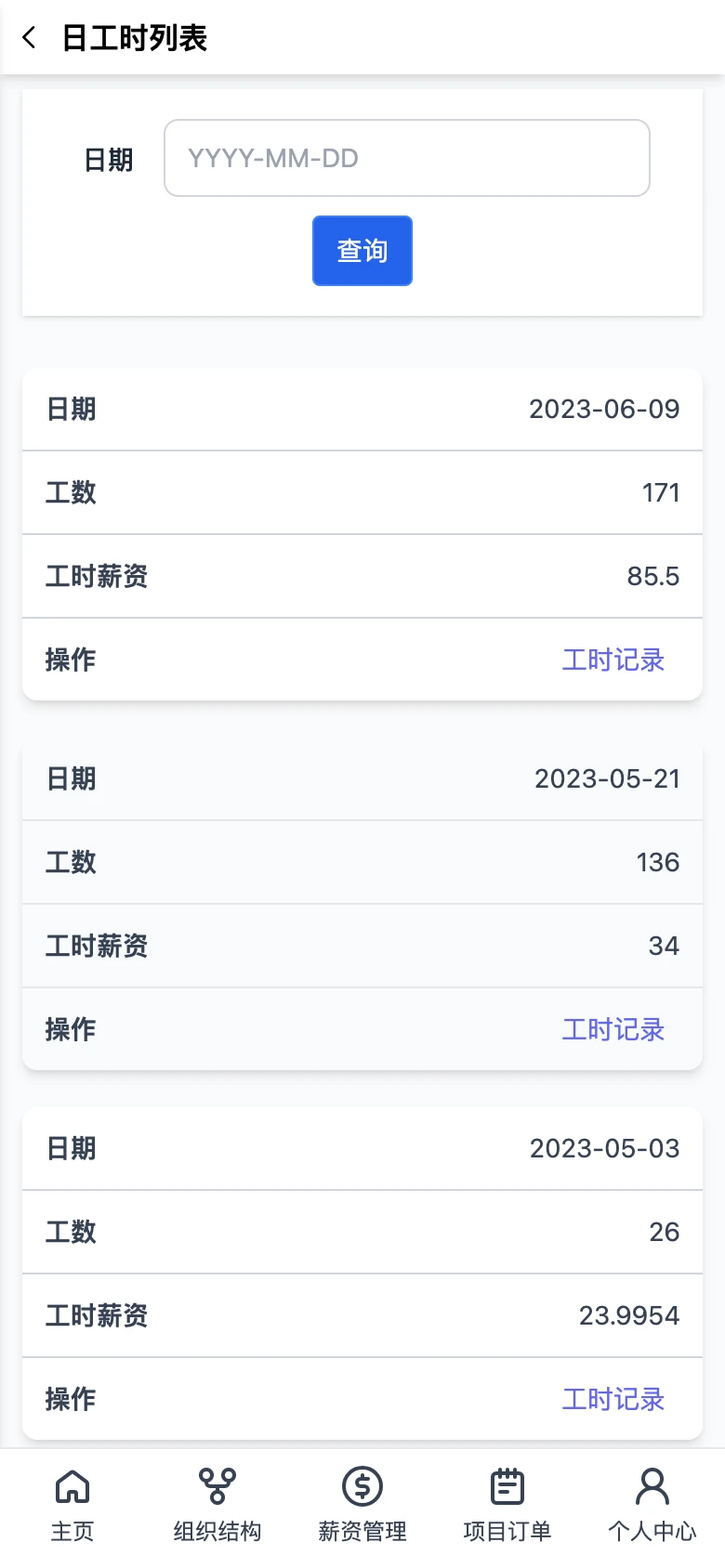Open 工时记录 for 2023-05-03

pyautogui.click(x=613, y=1399)
